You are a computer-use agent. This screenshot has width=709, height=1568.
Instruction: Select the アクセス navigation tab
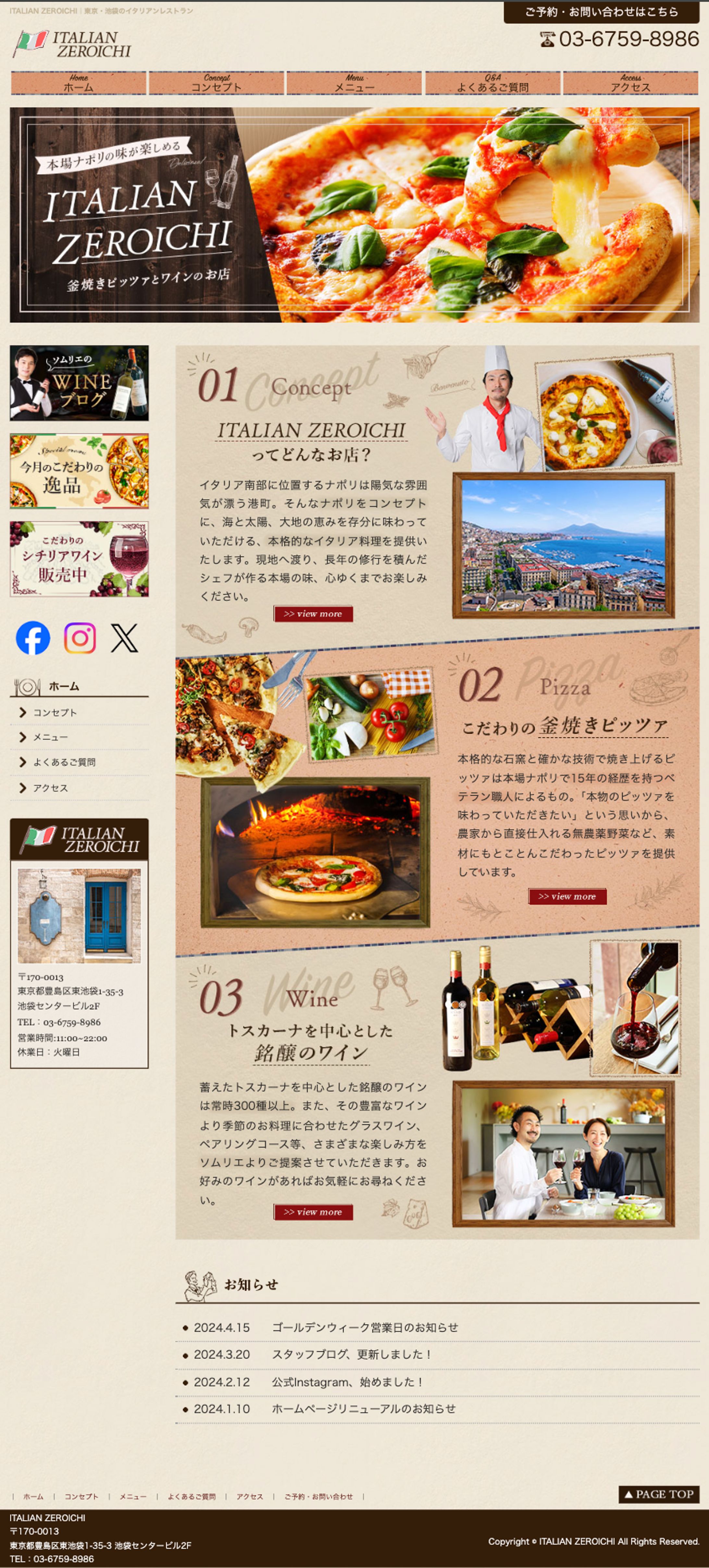coord(630,83)
